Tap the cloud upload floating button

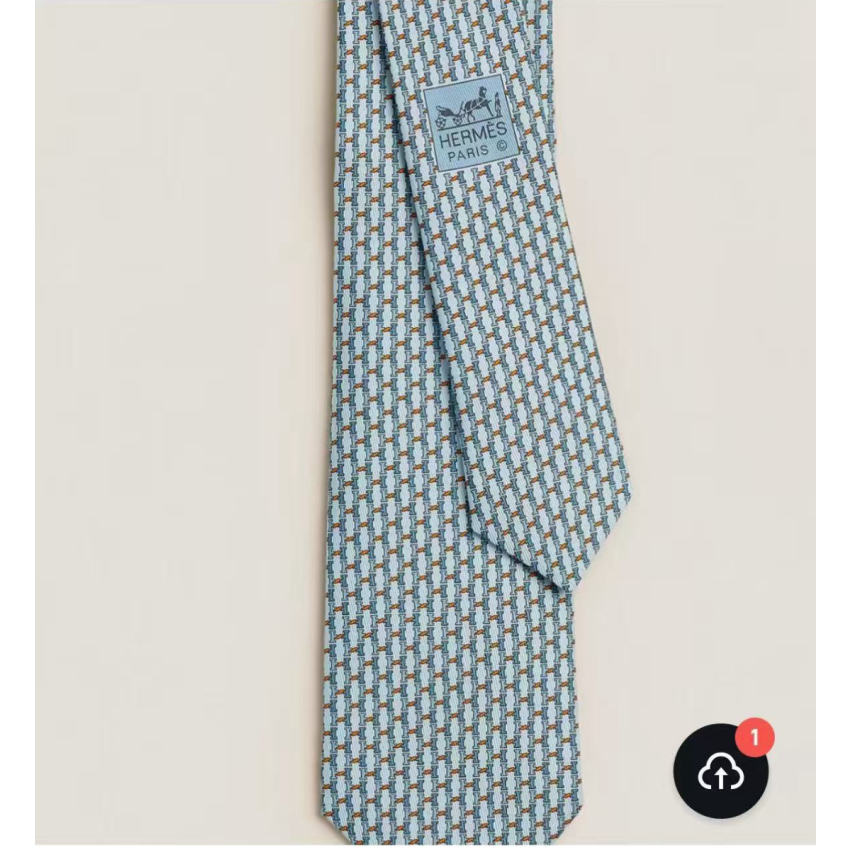point(720,772)
